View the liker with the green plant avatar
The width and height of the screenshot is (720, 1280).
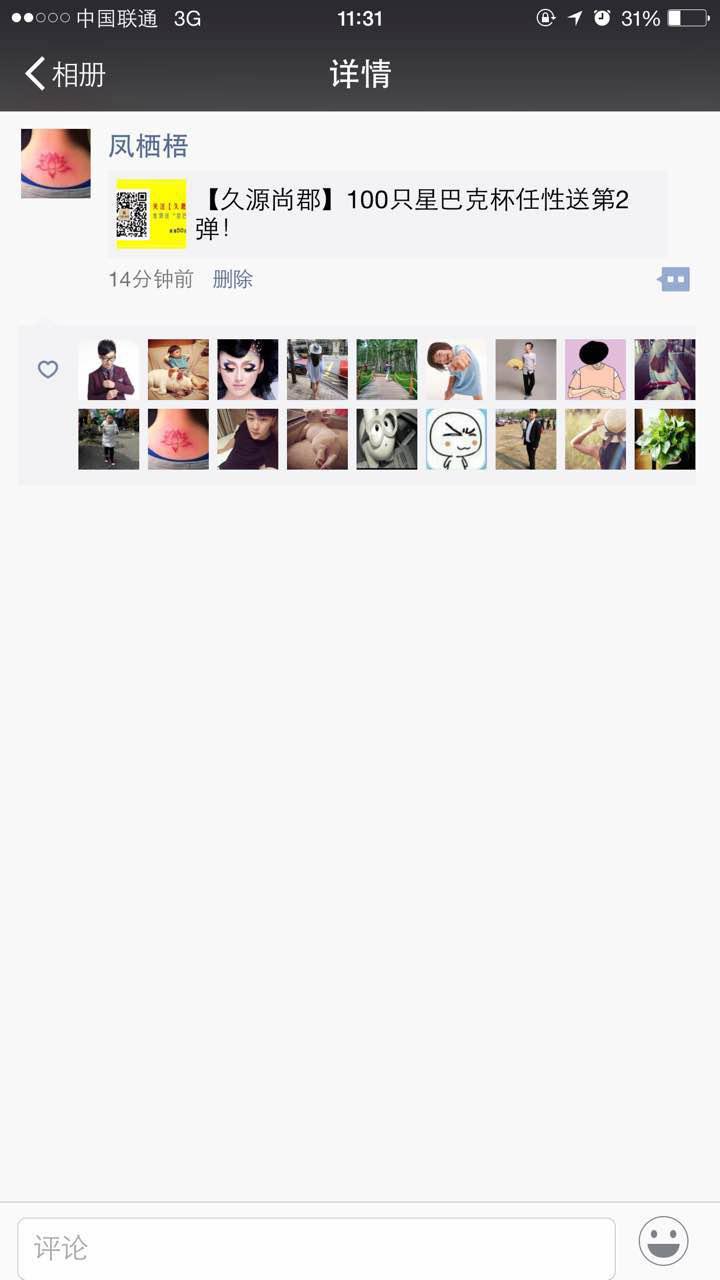664,439
